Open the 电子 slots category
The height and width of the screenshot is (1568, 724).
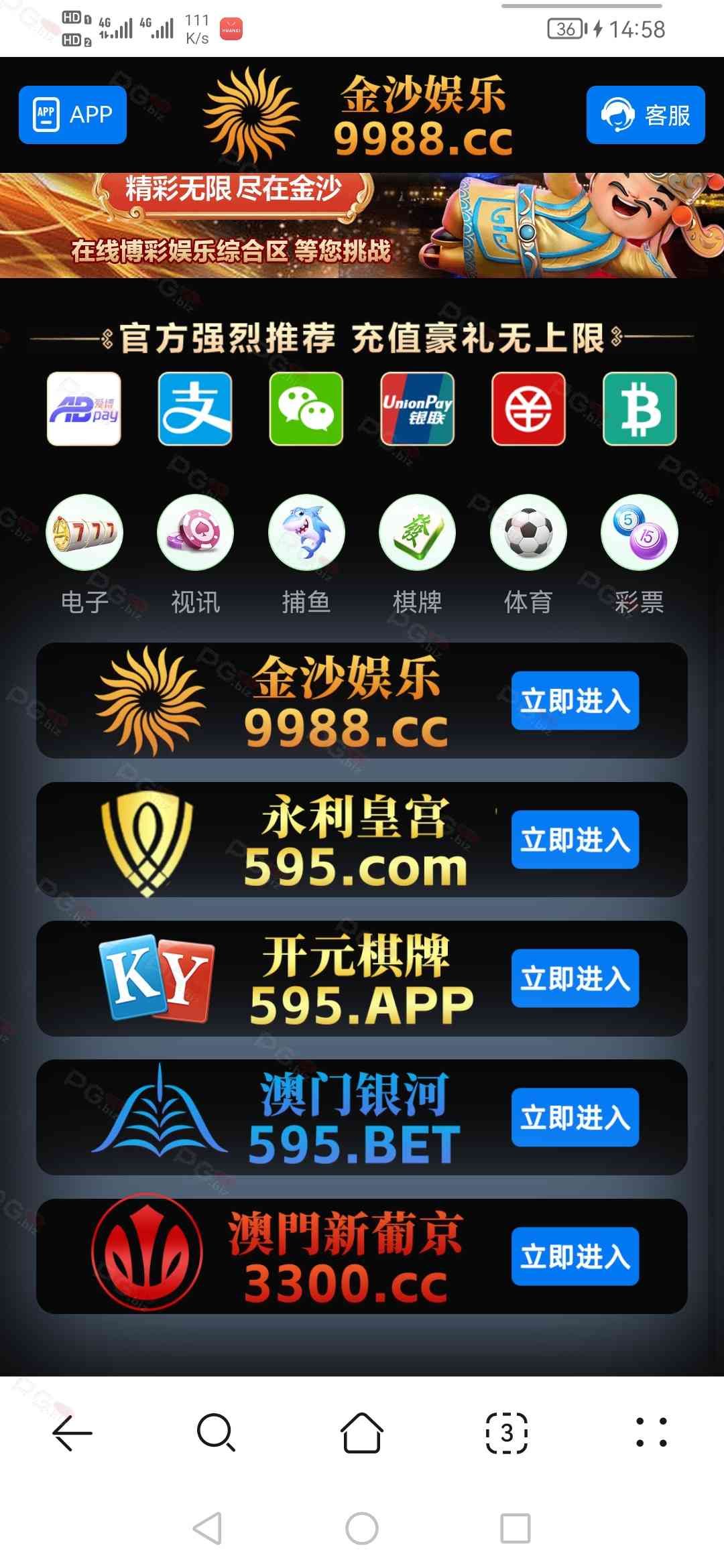84,533
